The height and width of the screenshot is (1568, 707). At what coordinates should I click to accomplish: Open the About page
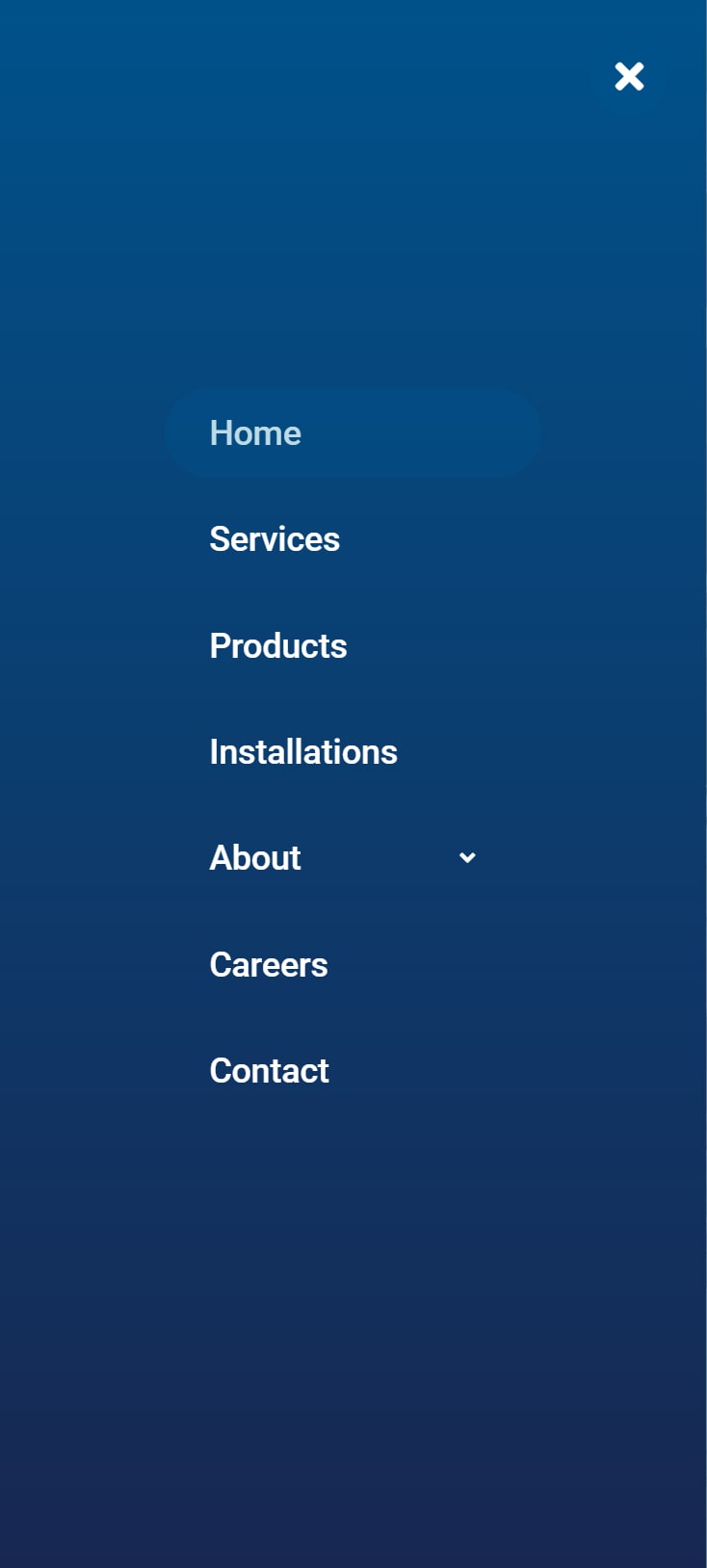click(255, 858)
